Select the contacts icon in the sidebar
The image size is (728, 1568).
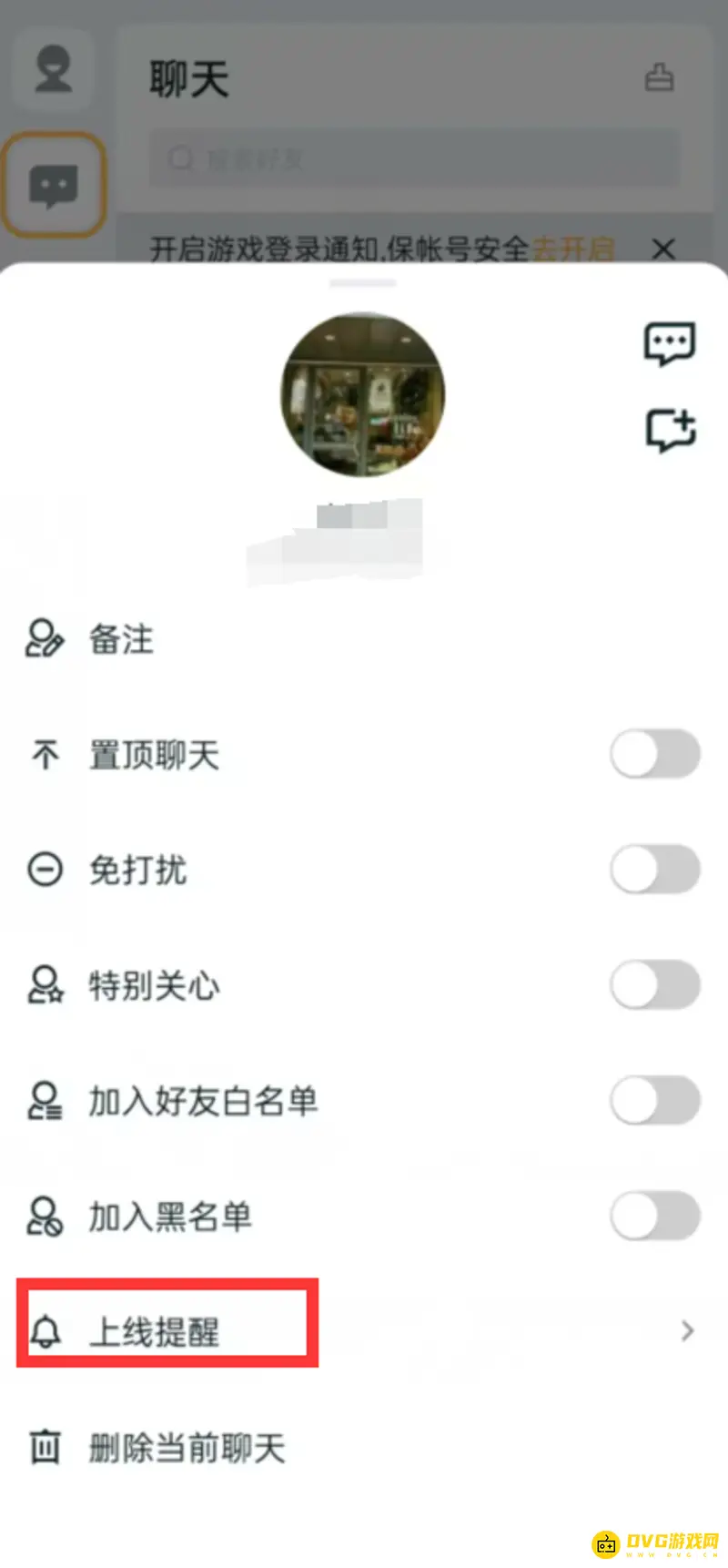point(53,69)
